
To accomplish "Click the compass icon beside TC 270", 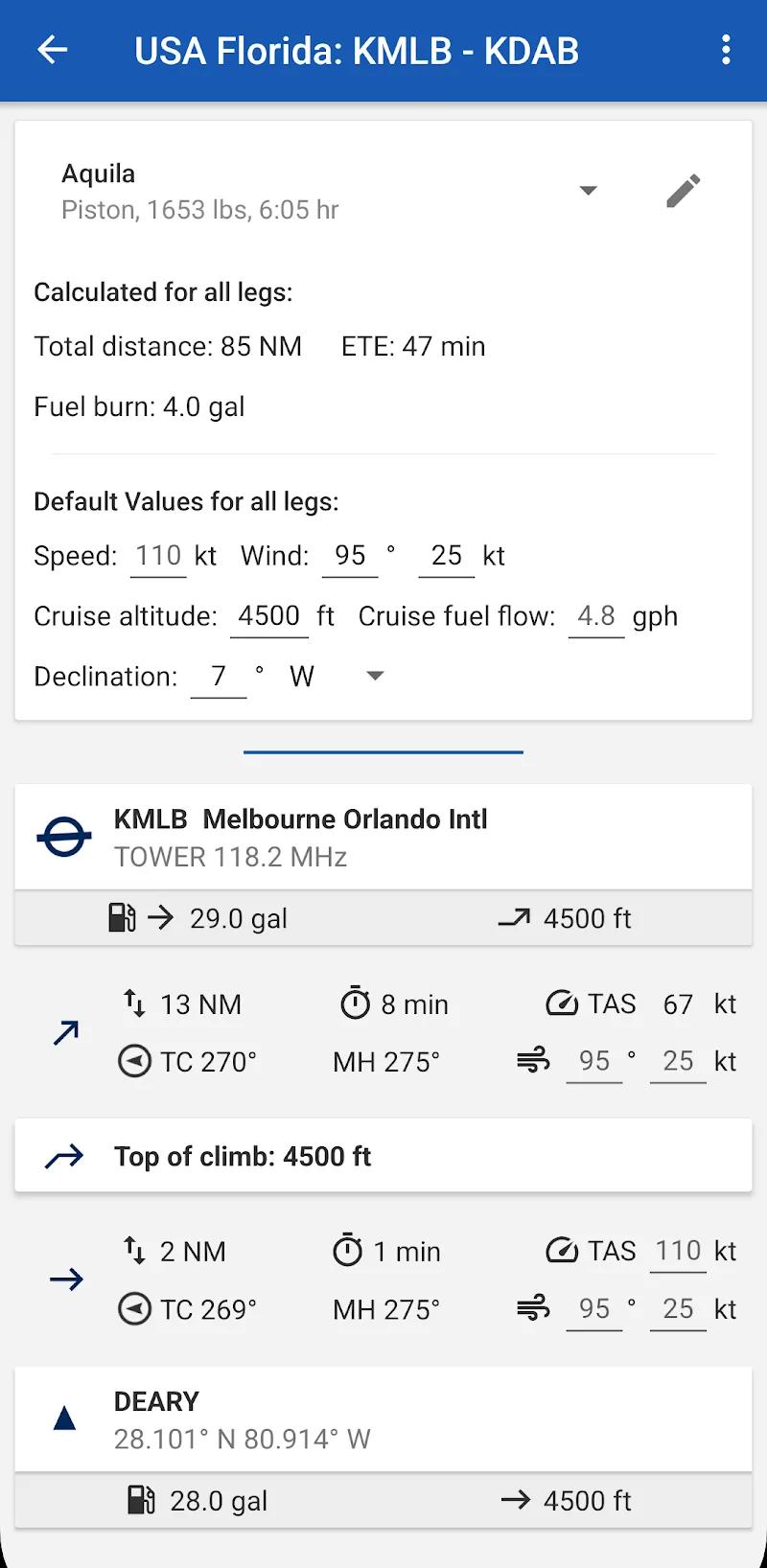I will point(134,1061).
